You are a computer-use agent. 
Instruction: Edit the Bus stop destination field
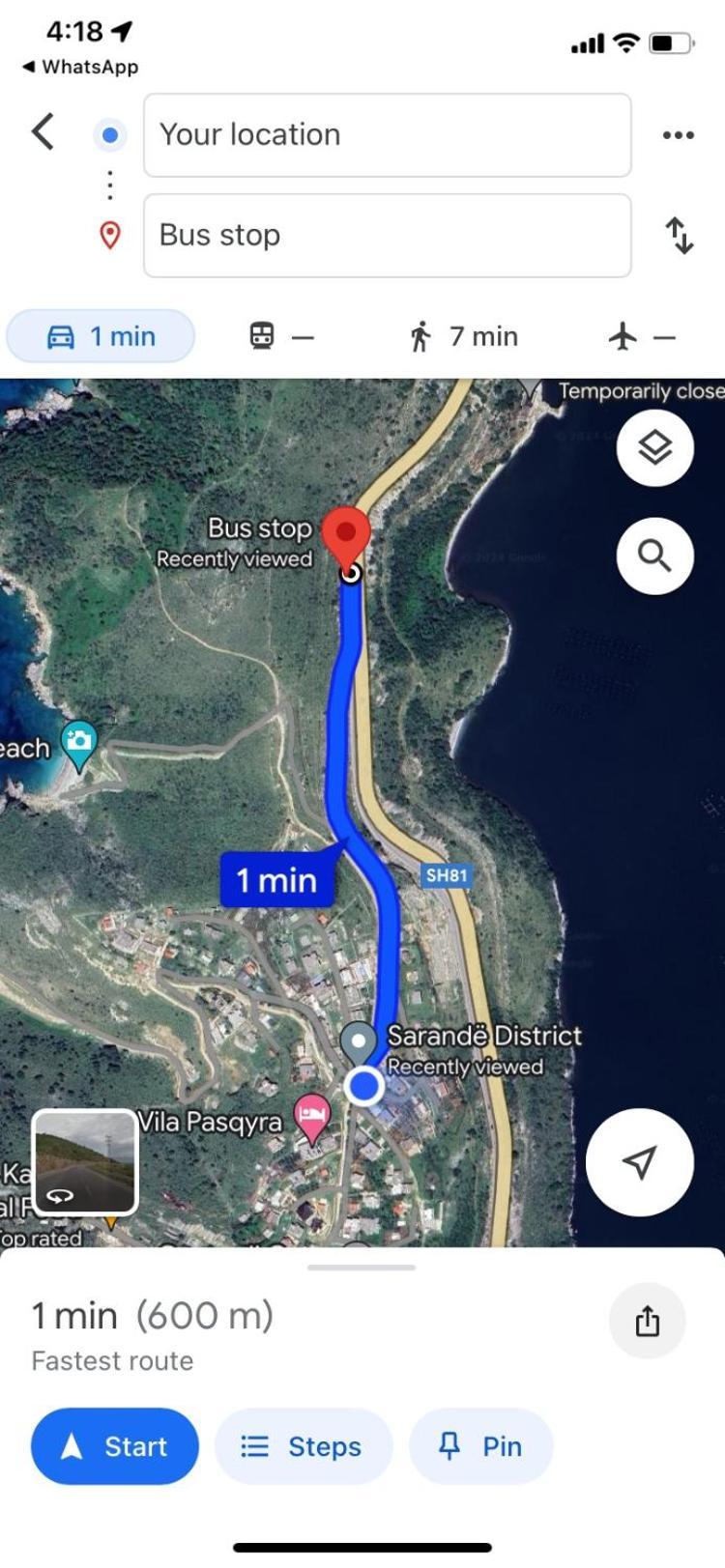click(x=387, y=236)
